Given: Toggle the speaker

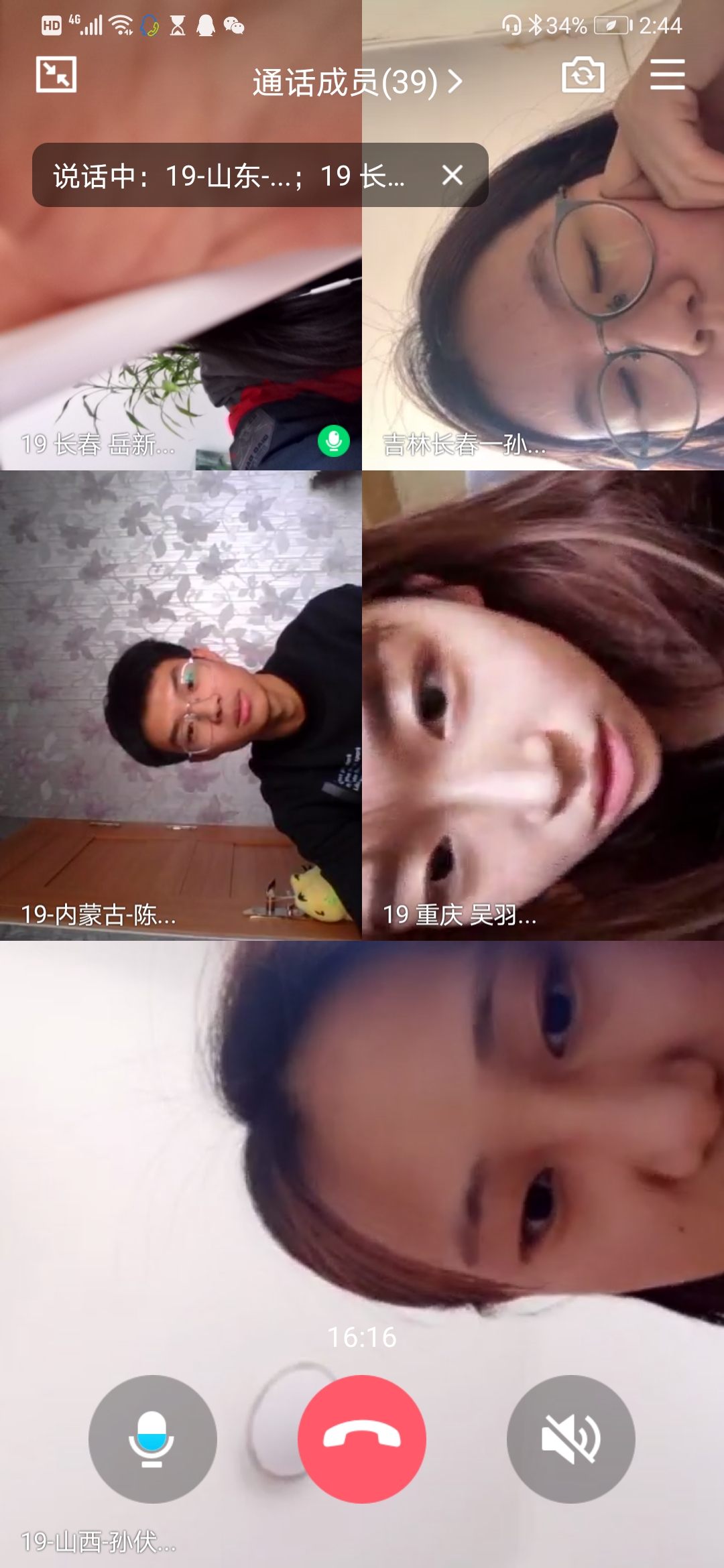Looking at the screenshot, I should click(570, 1439).
